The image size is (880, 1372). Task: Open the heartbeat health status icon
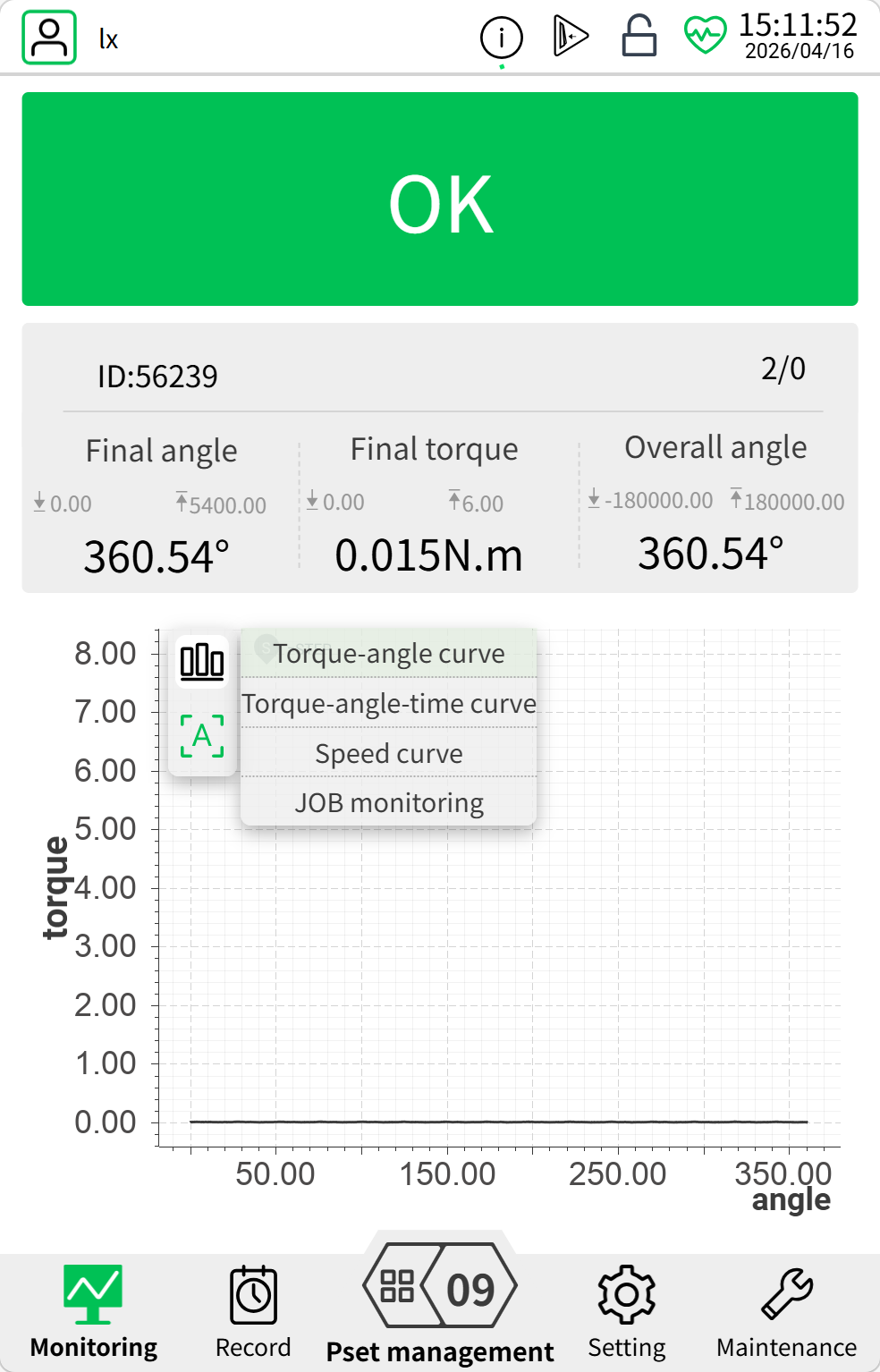coord(706,36)
